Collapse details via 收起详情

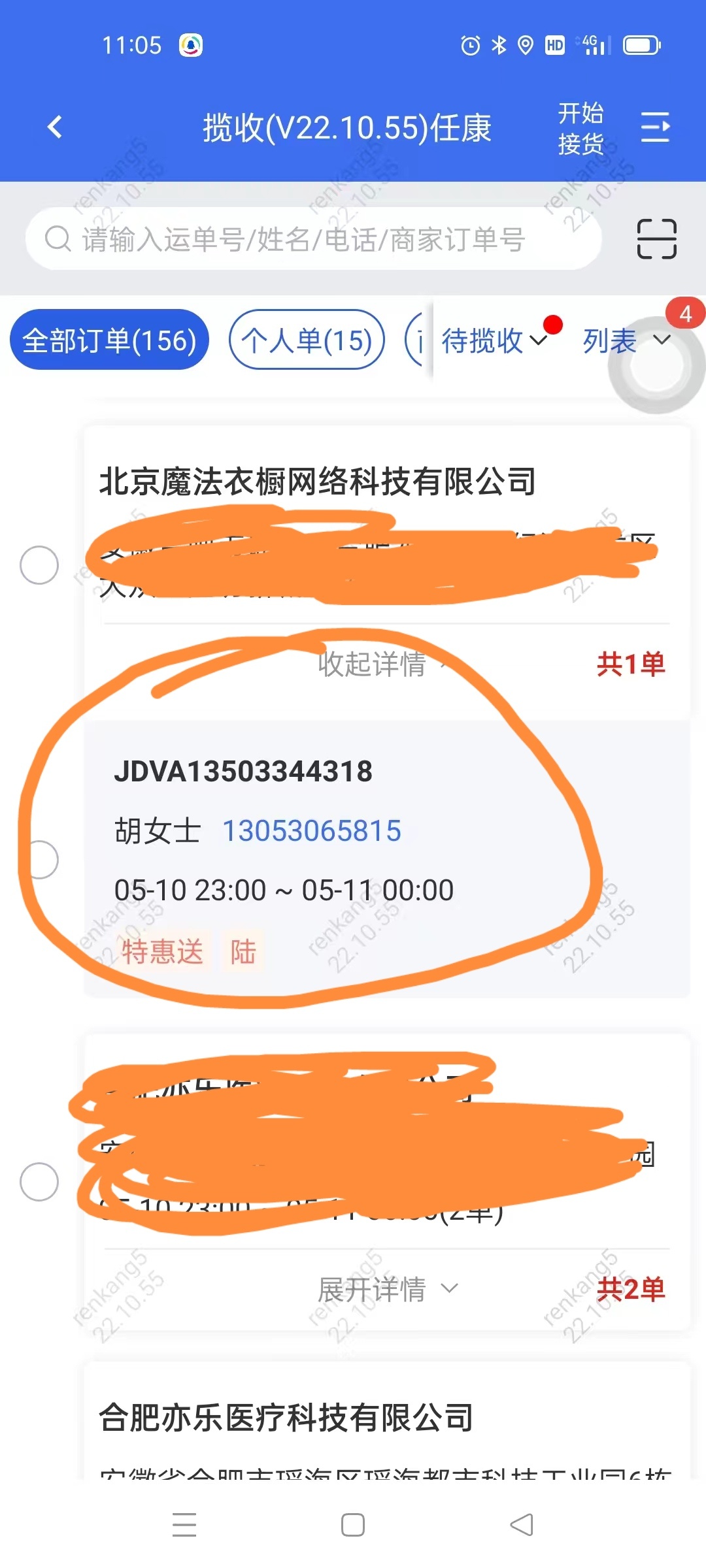click(373, 664)
